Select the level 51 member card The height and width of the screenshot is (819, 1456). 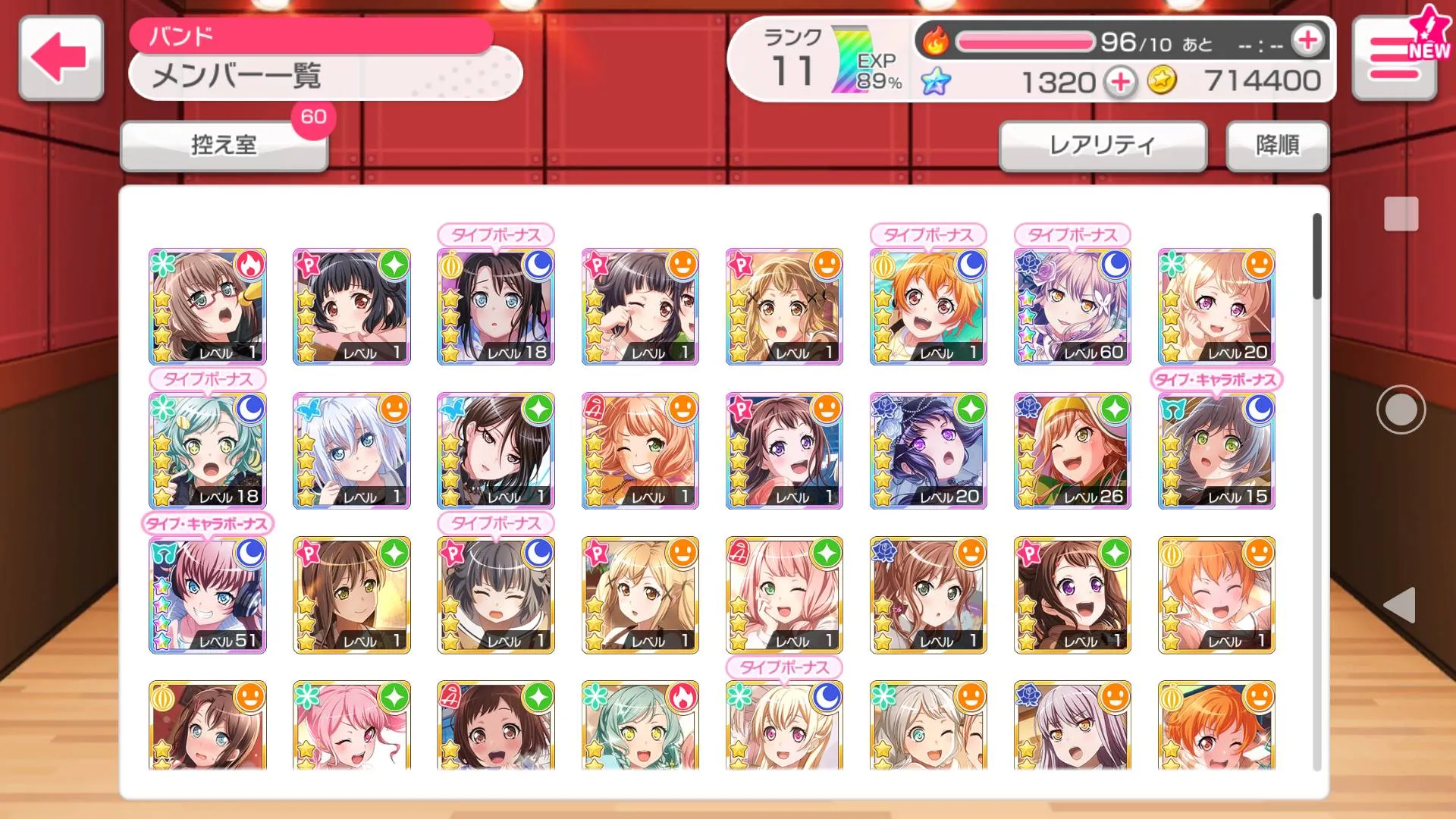click(x=207, y=595)
